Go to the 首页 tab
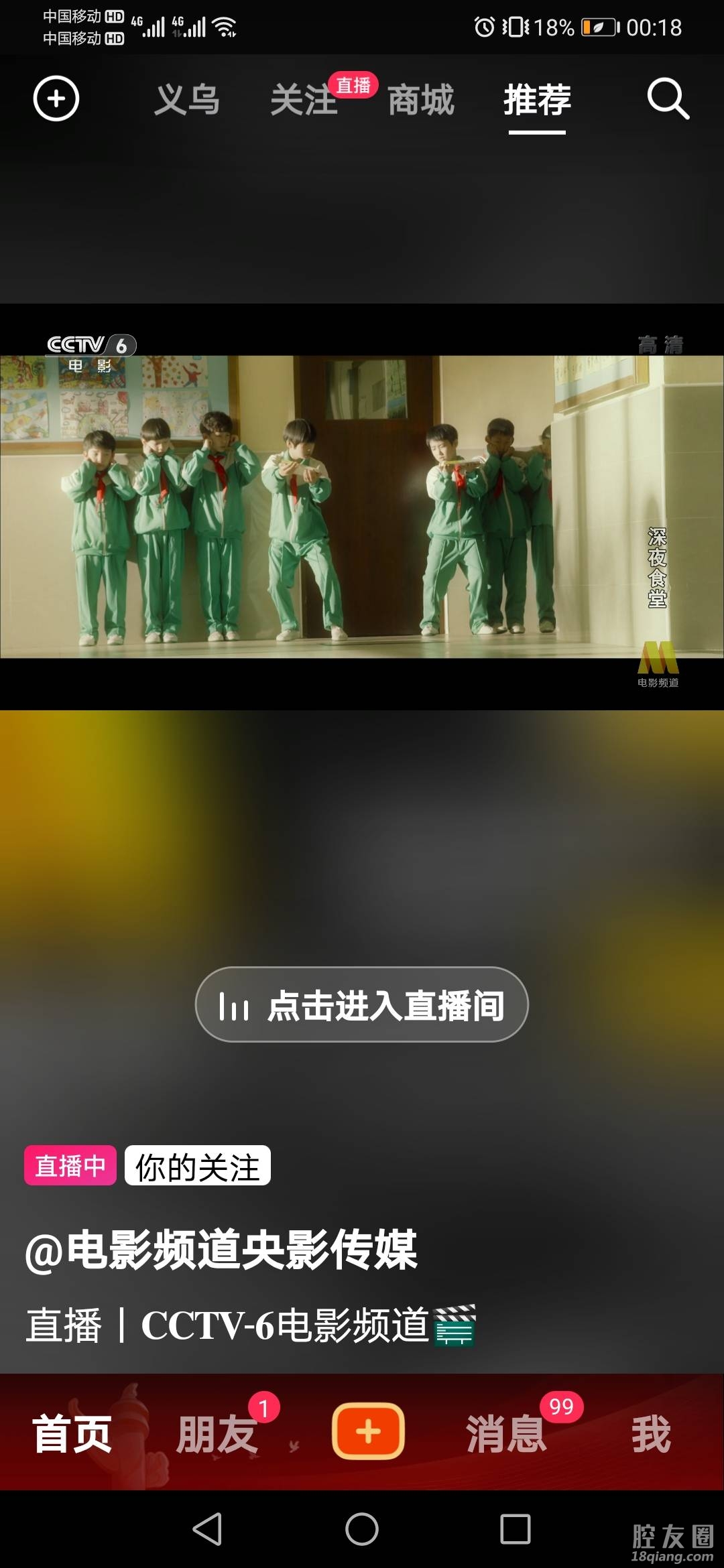This screenshot has width=724, height=1568. pyautogui.click(x=72, y=1433)
